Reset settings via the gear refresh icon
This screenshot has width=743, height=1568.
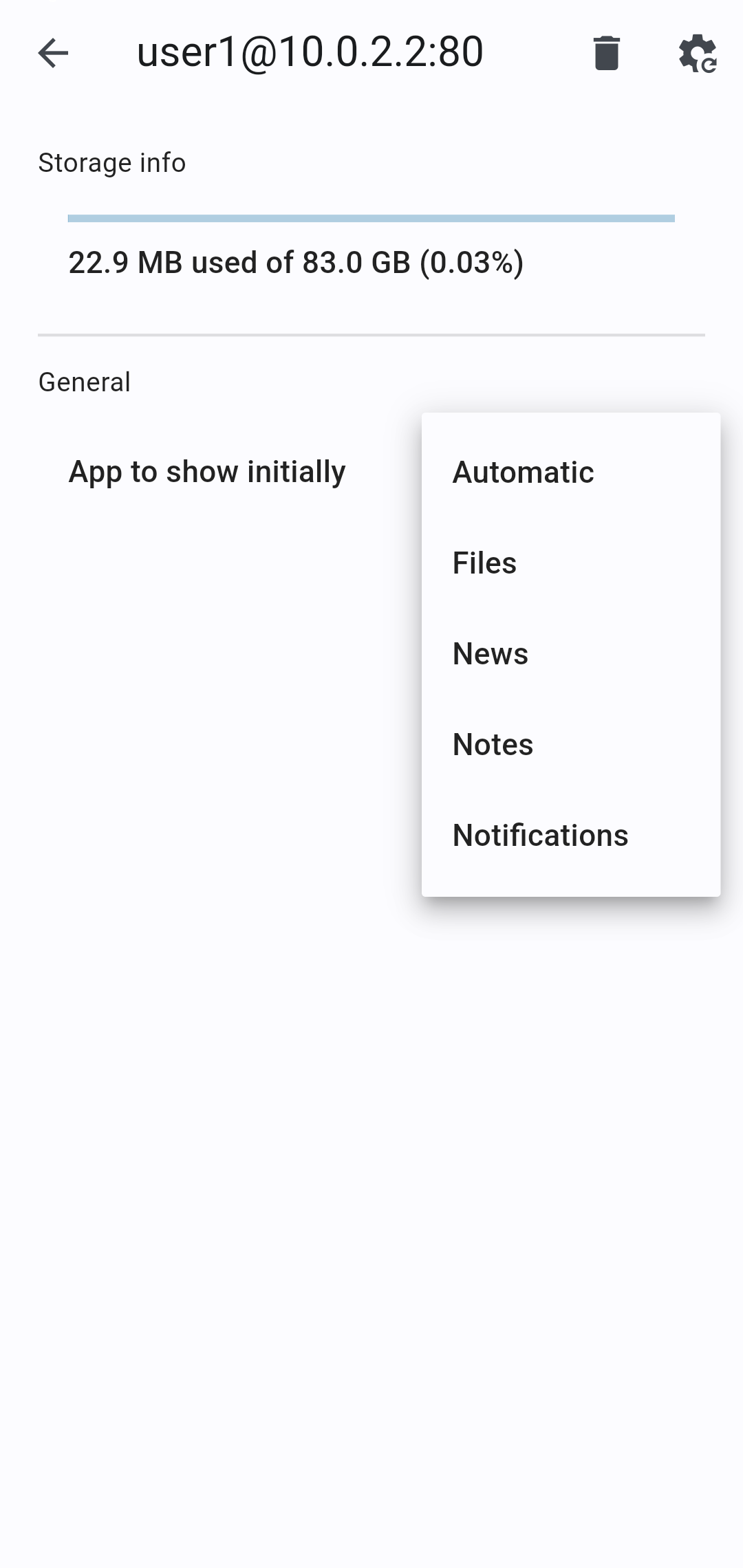coord(698,53)
